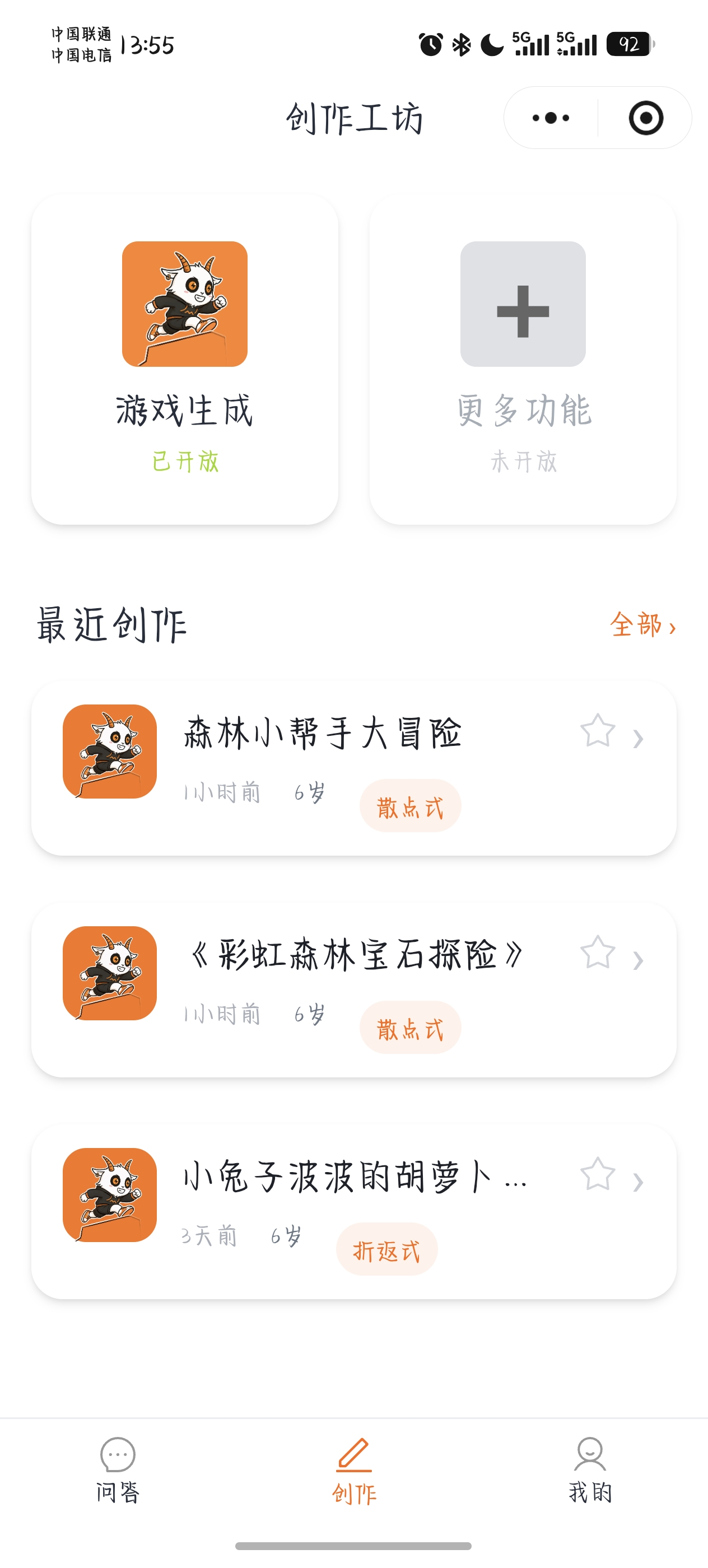Favorite 森林小帮手大冒险 with the star

pyautogui.click(x=597, y=730)
